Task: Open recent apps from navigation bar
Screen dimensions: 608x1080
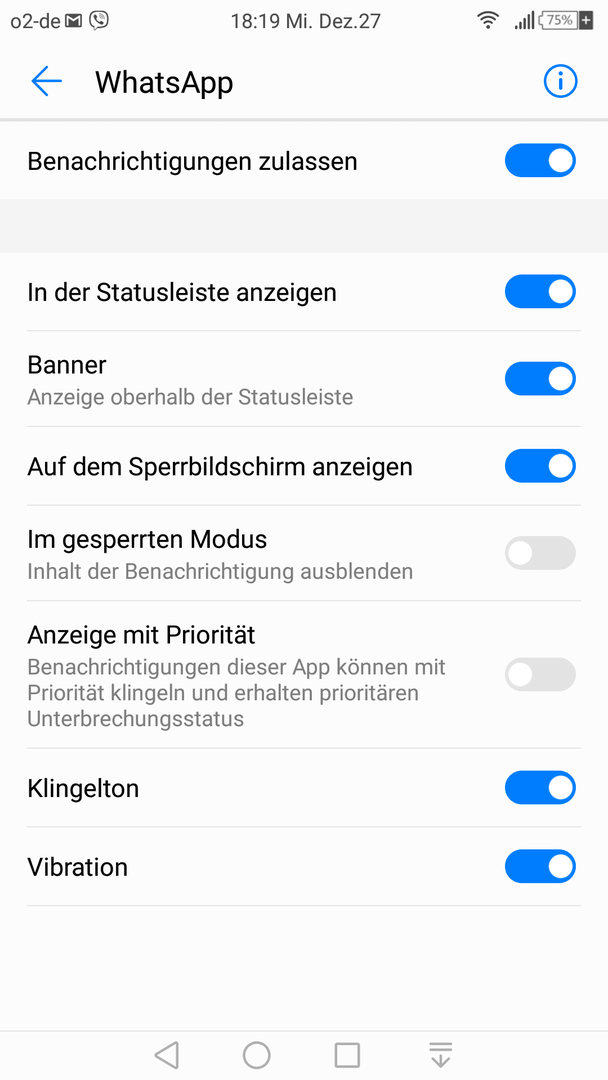Action: pyautogui.click(x=347, y=1055)
